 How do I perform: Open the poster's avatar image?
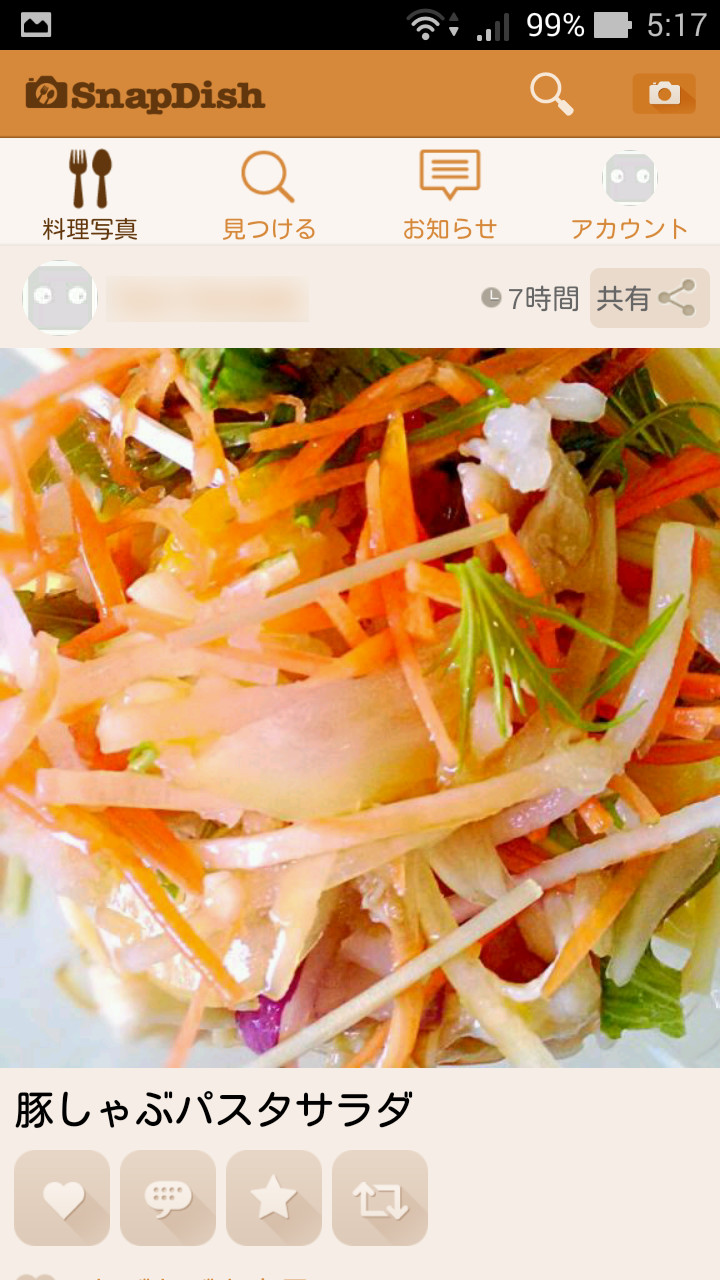[x=59, y=298]
